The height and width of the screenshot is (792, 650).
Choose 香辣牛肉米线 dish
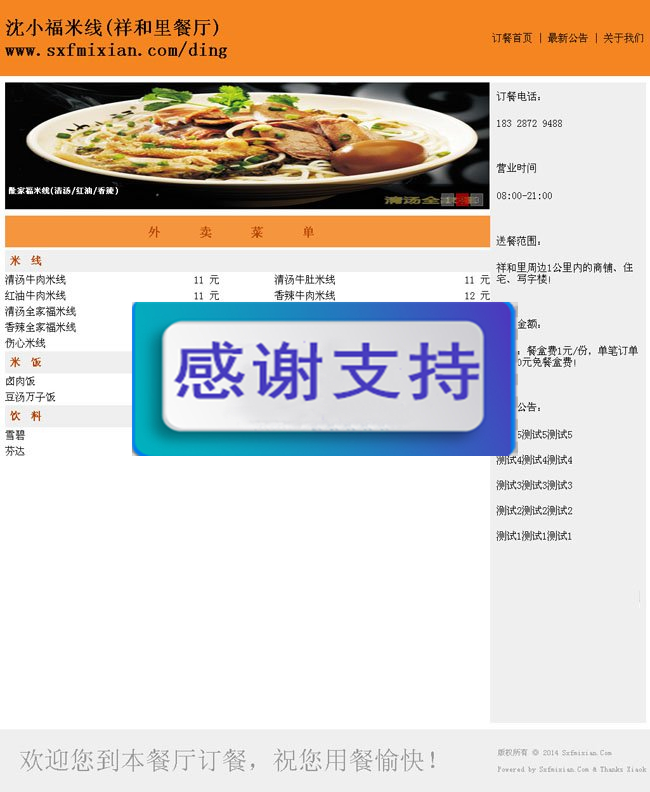(304, 296)
